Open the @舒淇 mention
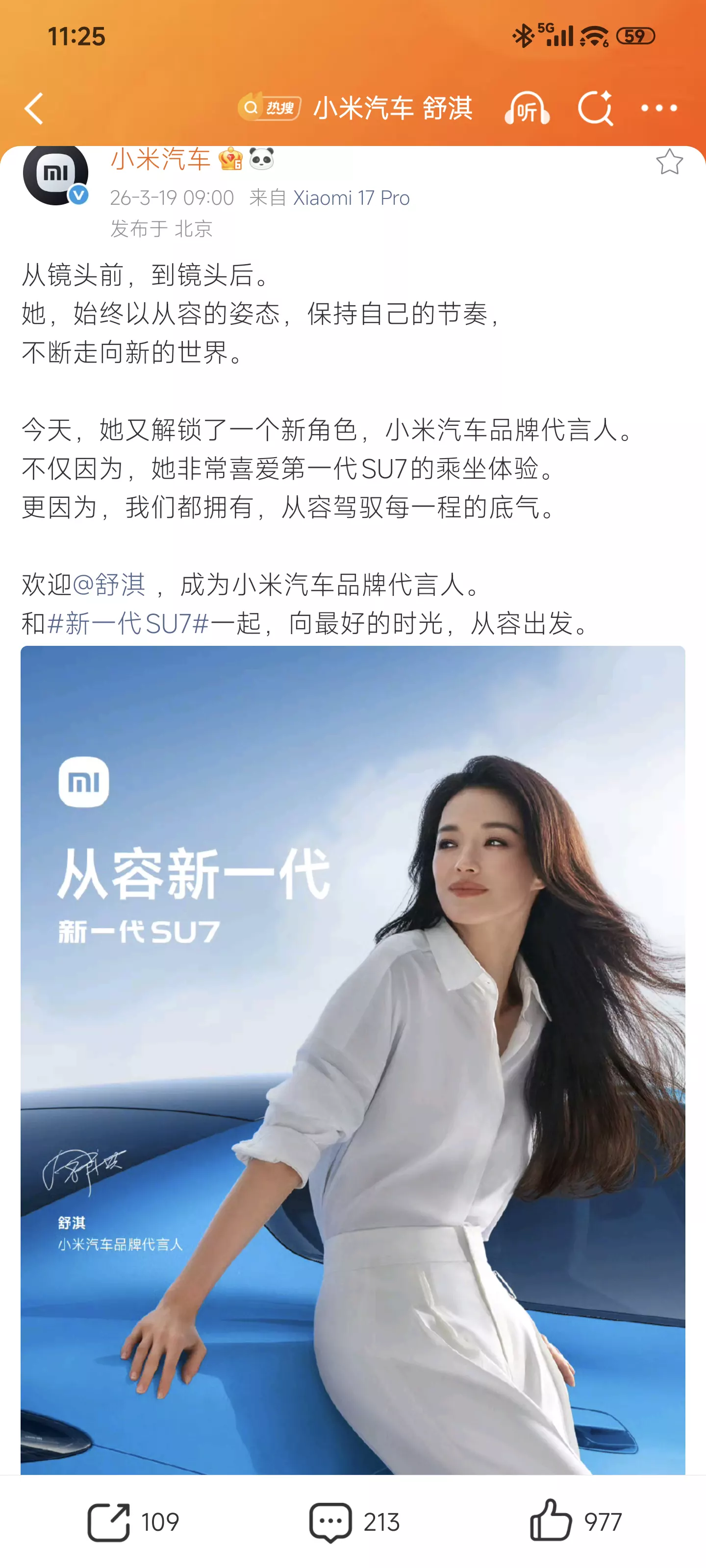706x1568 pixels. (x=108, y=585)
